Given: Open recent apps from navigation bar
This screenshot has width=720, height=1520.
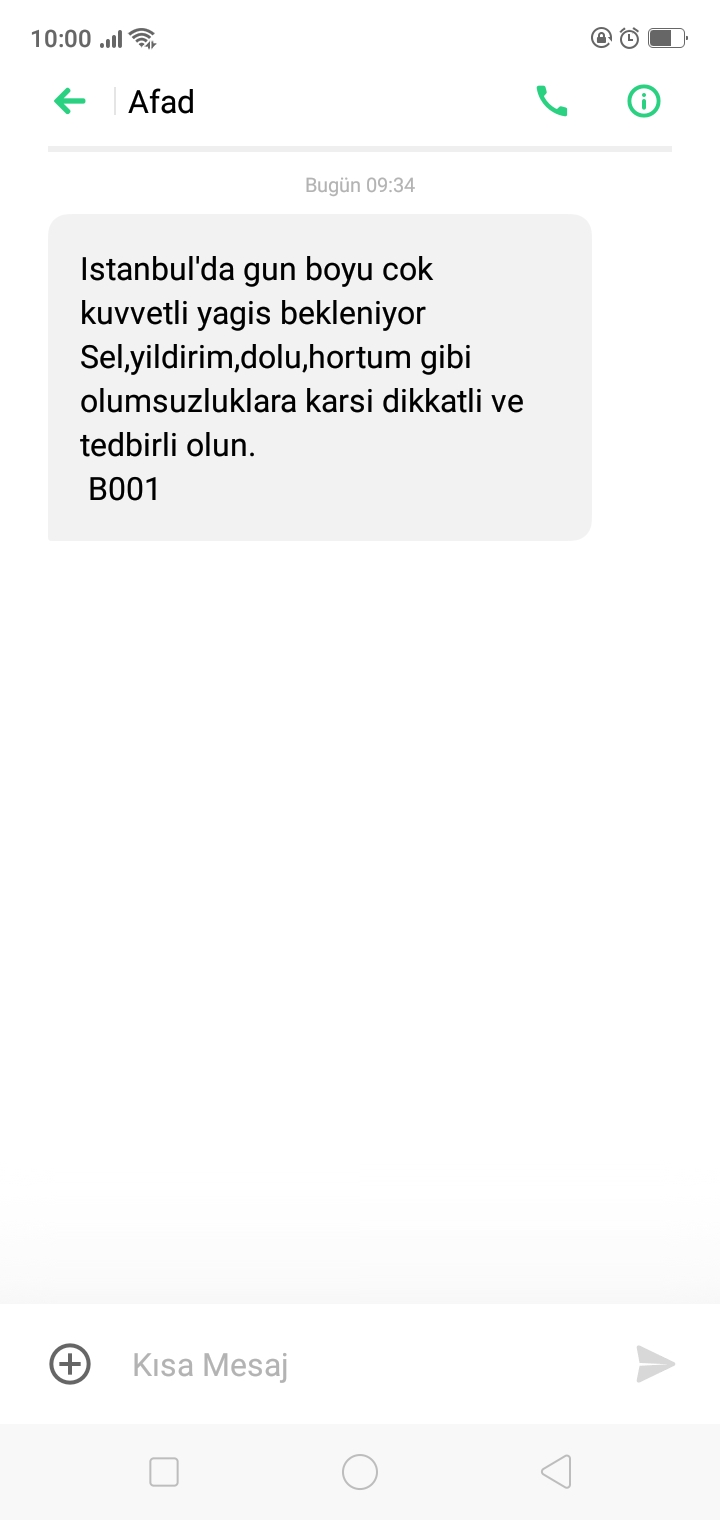Looking at the screenshot, I should click(163, 1472).
